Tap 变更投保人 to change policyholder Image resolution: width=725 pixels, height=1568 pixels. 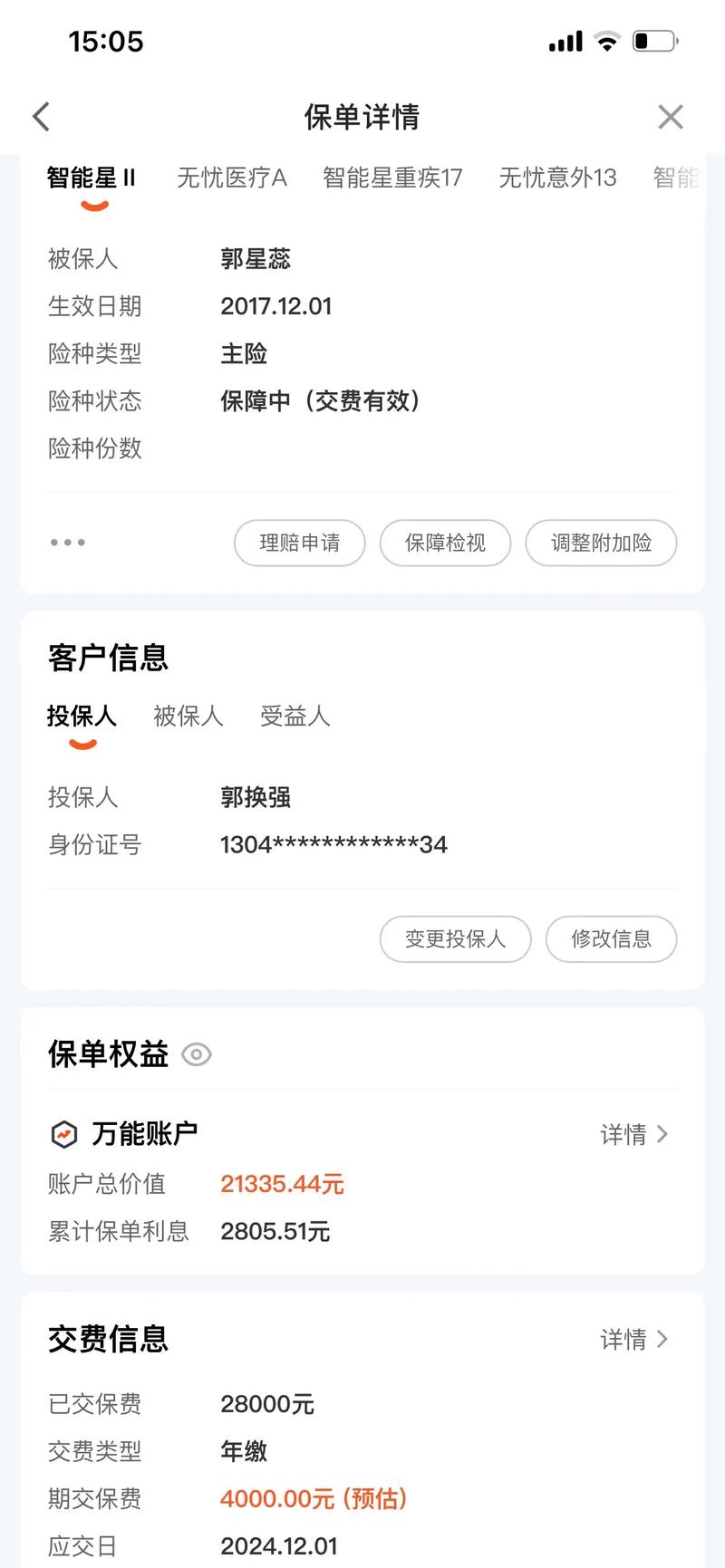455,939
